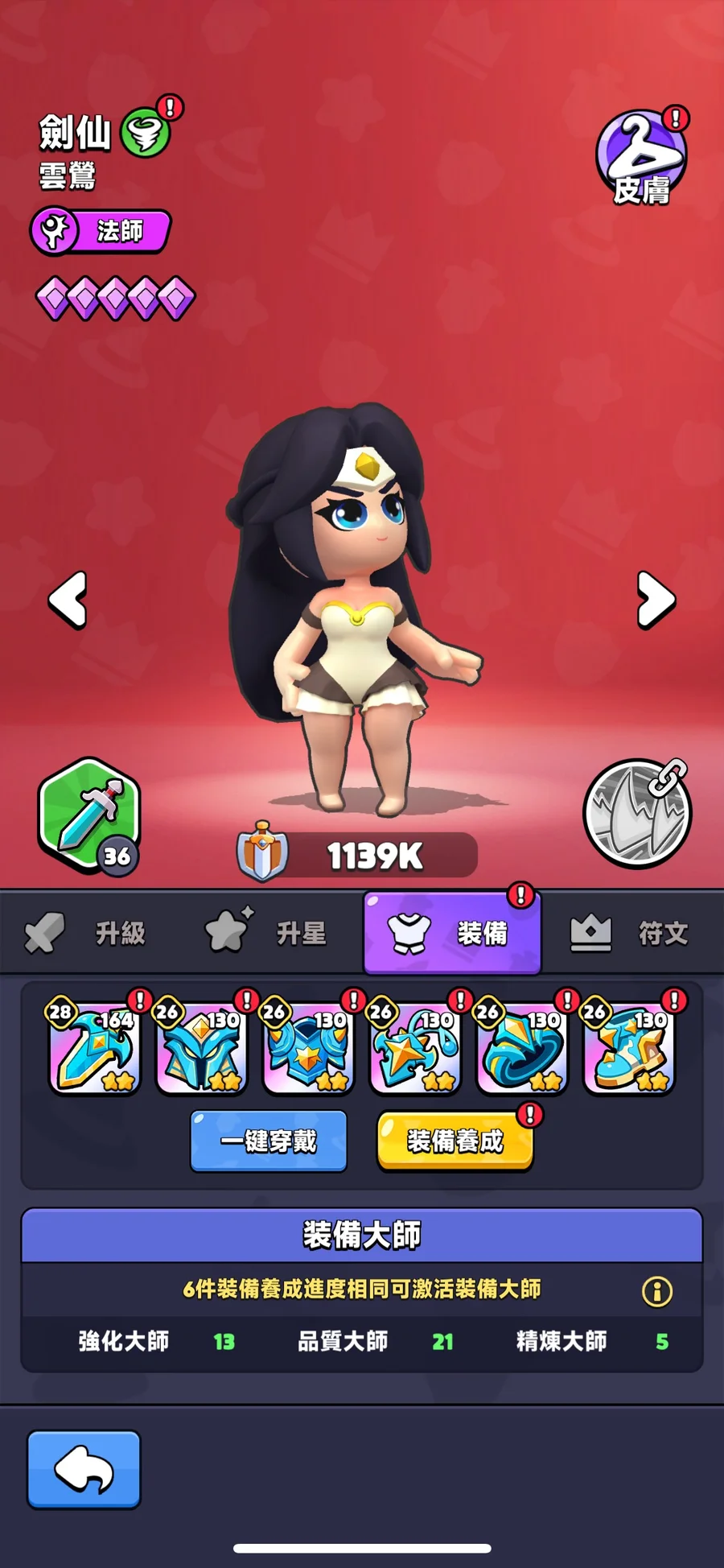This screenshot has width=724, height=1568.
Task: Tap the 一键穿戴 button
Action: point(269,1141)
